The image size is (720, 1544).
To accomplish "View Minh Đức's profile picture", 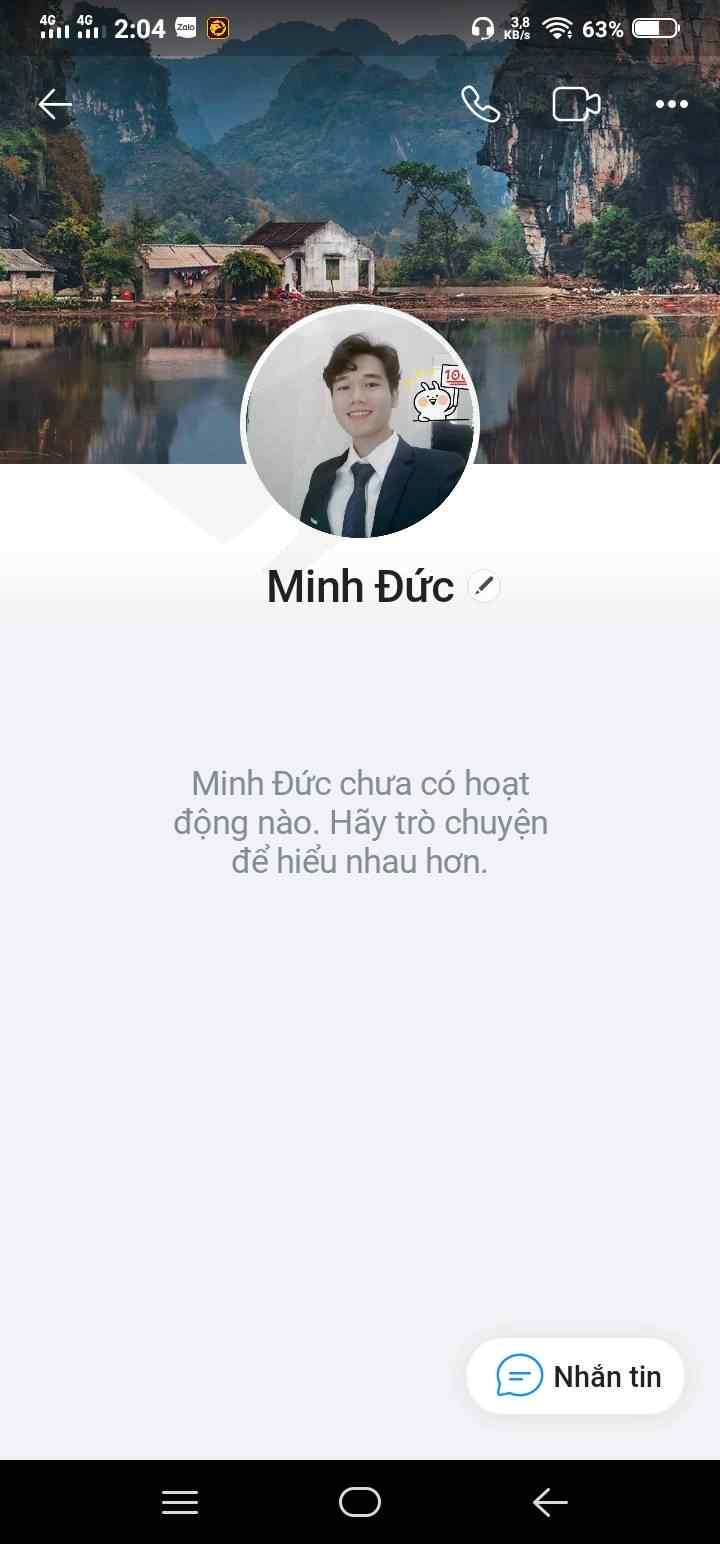I will [360, 424].
